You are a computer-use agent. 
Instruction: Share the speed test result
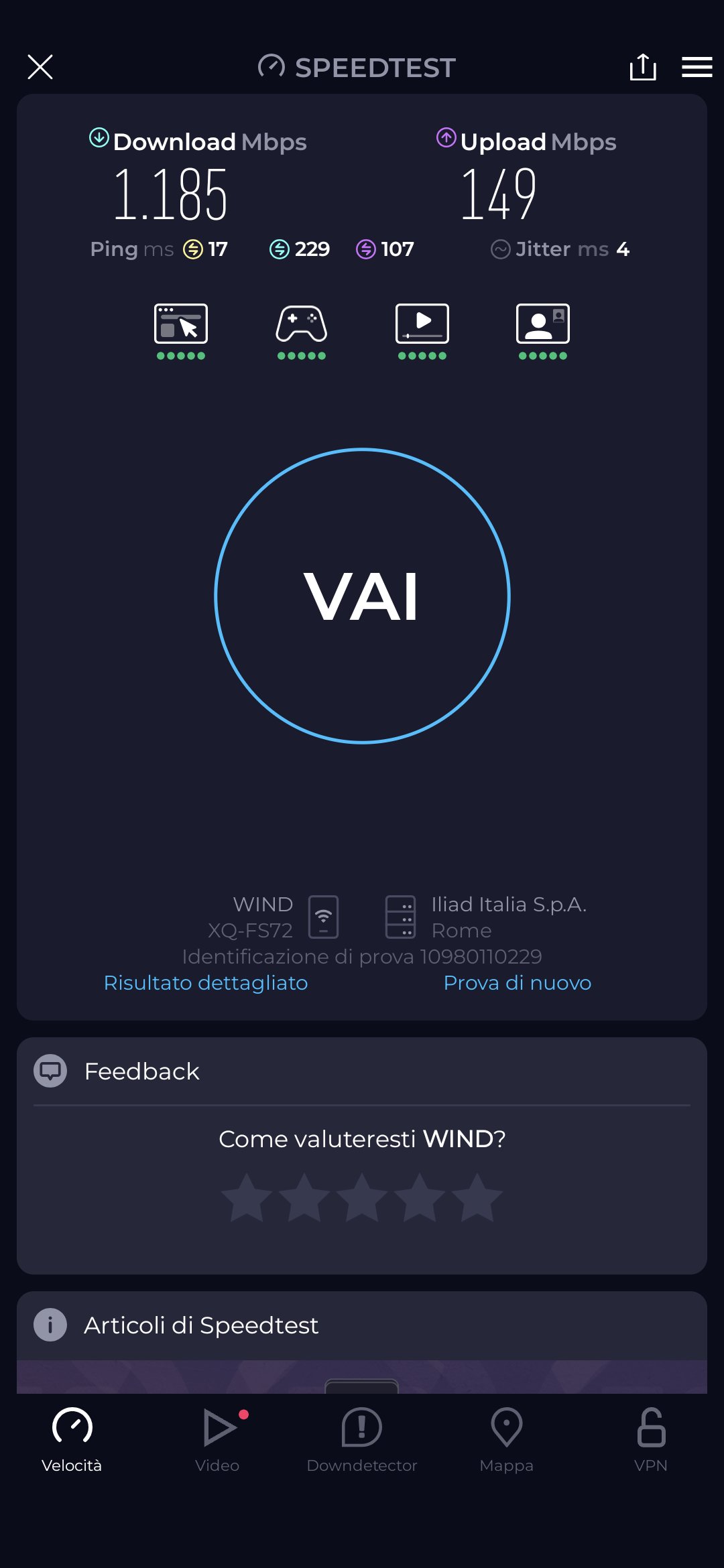click(642, 67)
